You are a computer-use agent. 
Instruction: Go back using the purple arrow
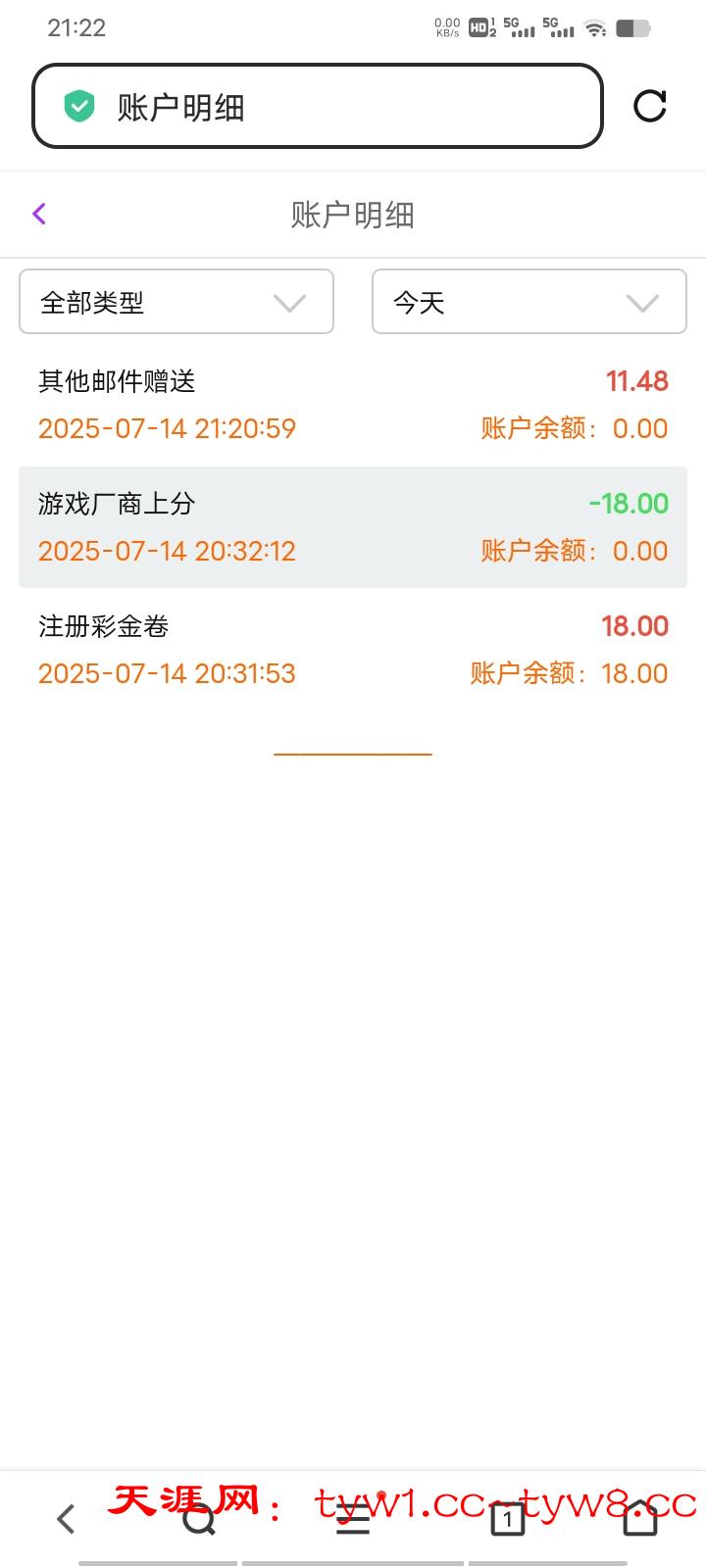click(39, 214)
